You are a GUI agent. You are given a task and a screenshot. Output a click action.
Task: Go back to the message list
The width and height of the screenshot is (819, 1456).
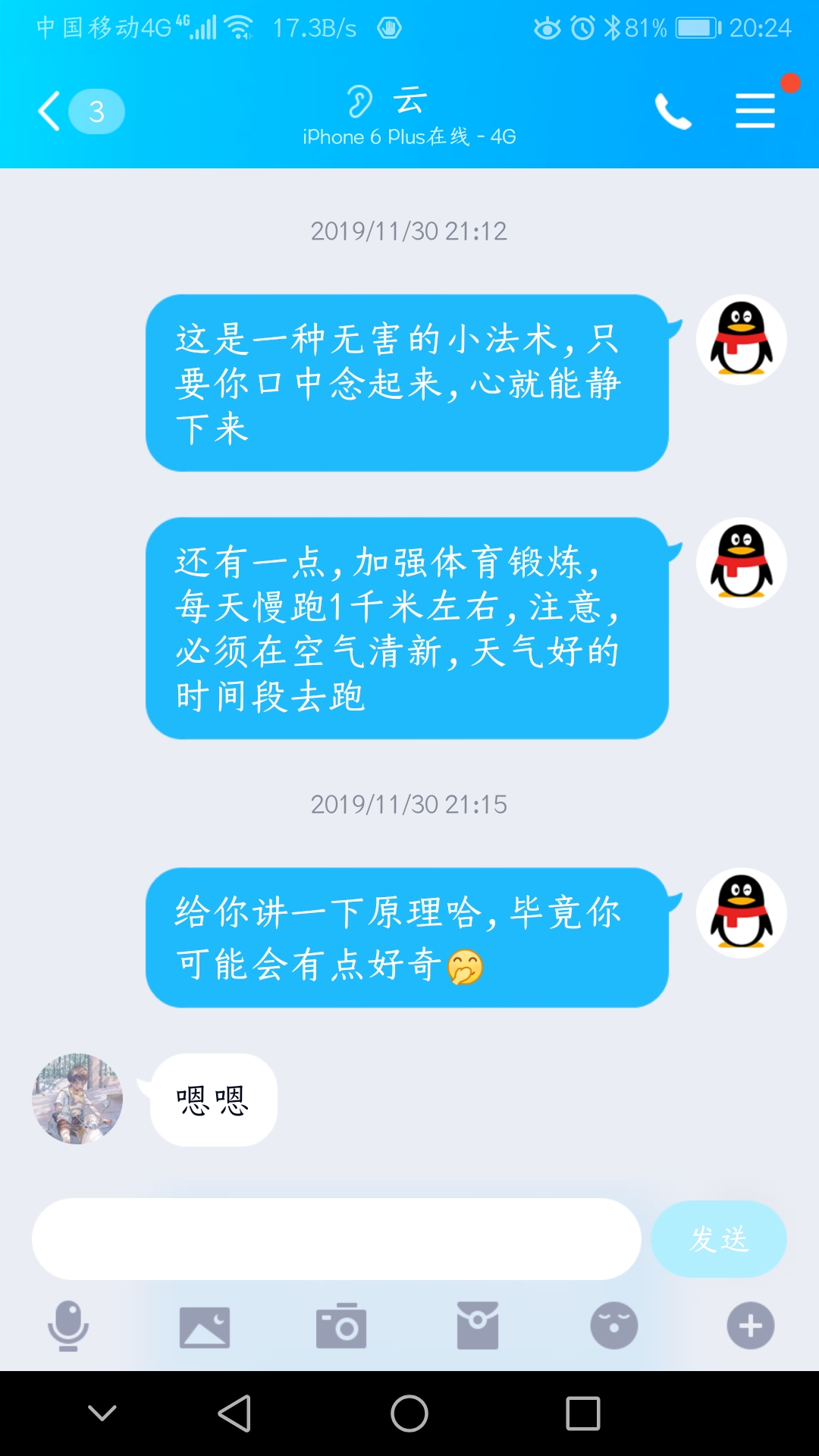point(50,111)
